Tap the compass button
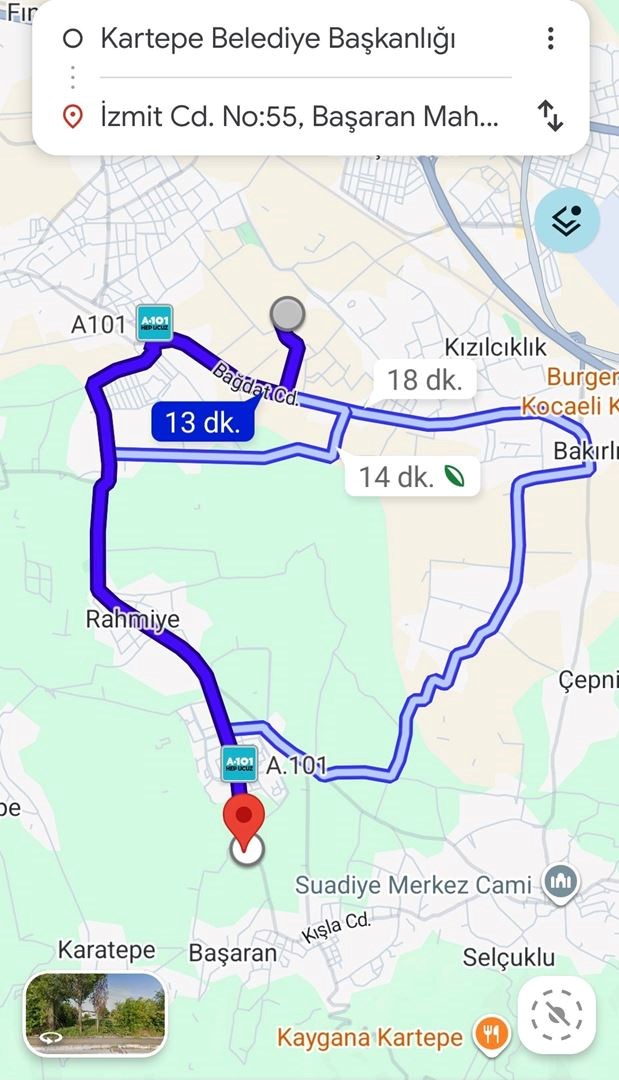 coord(556,1014)
